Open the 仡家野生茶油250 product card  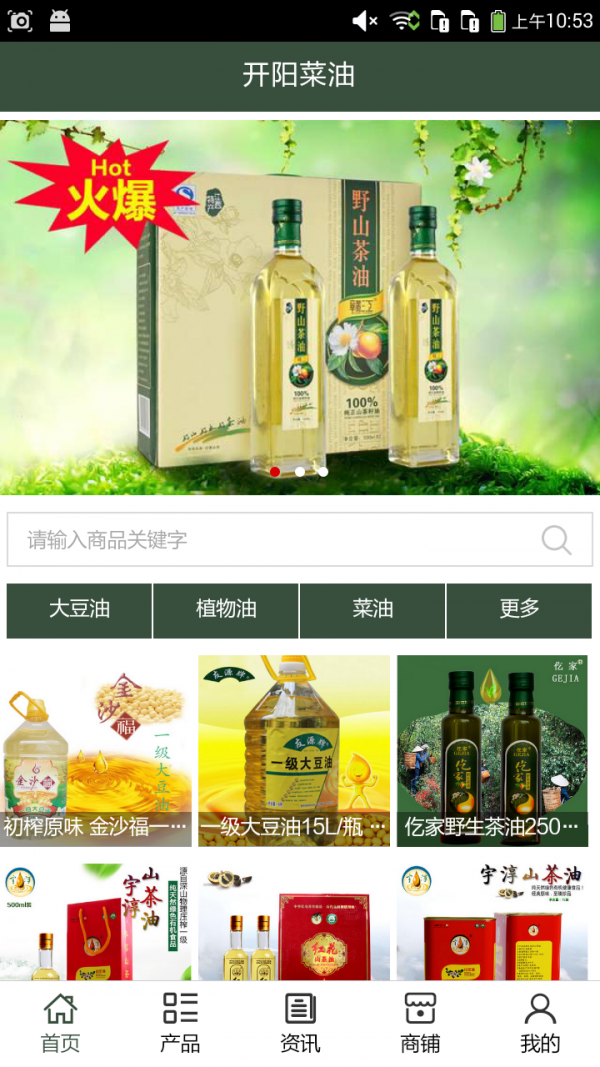[x=492, y=752]
